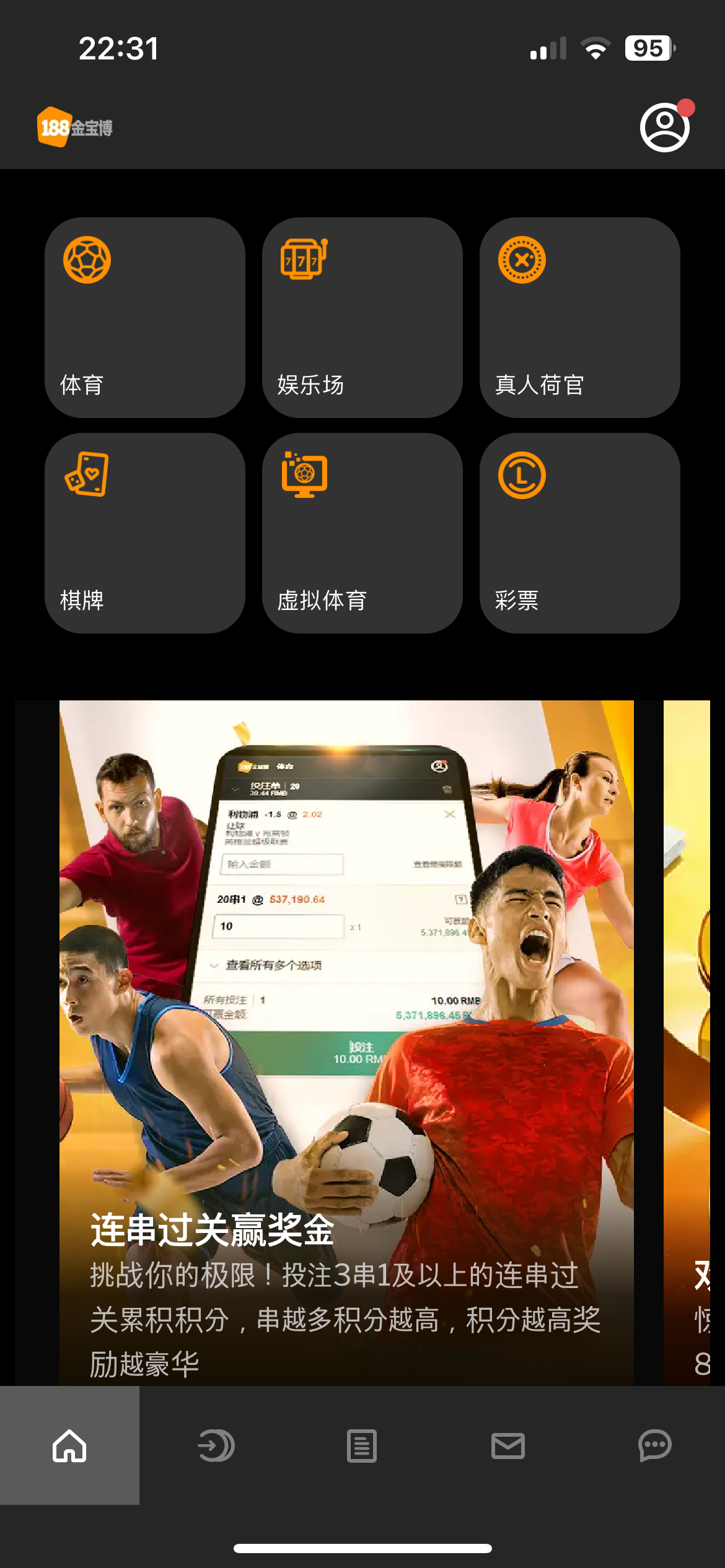Switch to the bet slip document tab
The image size is (725, 1568).
(x=362, y=1445)
